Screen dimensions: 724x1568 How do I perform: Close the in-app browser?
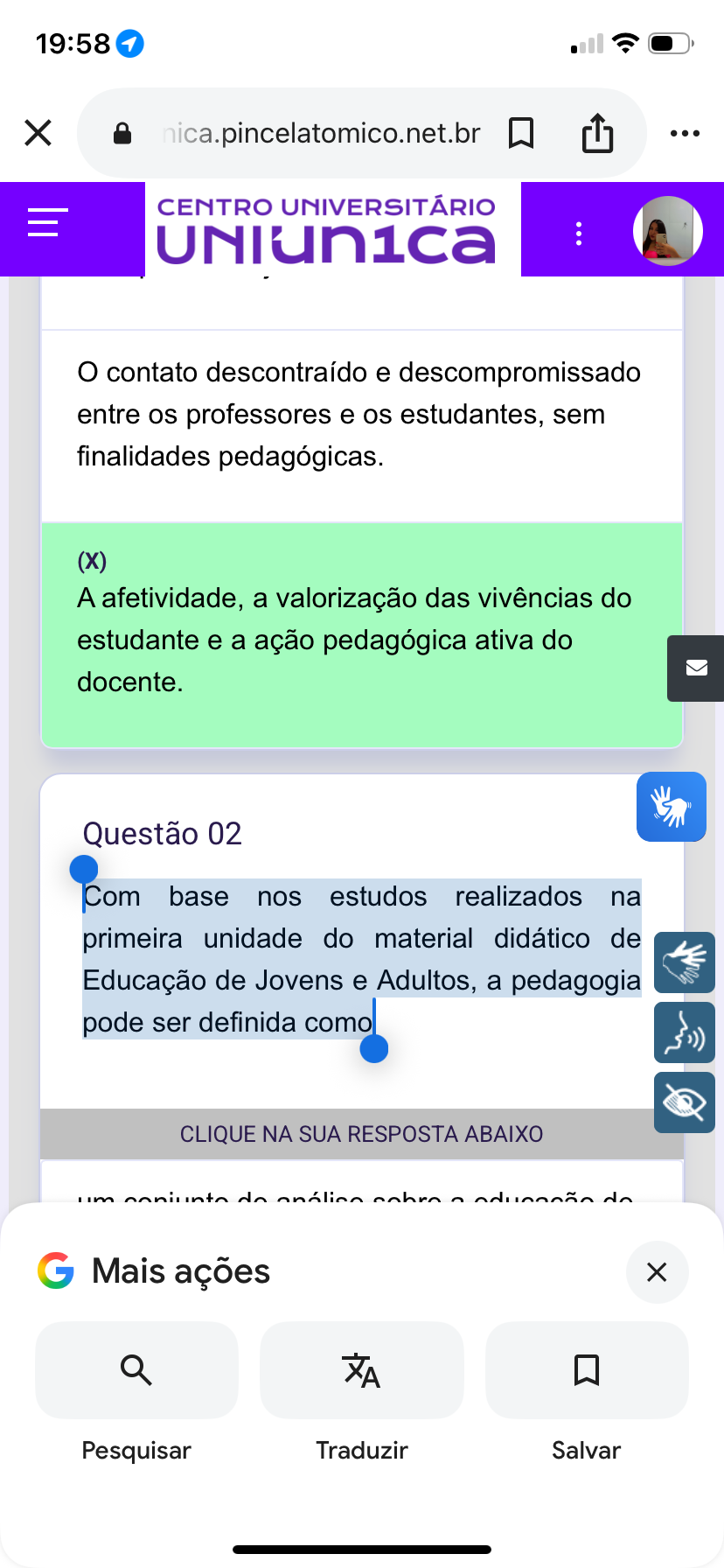[x=38, y=133]
